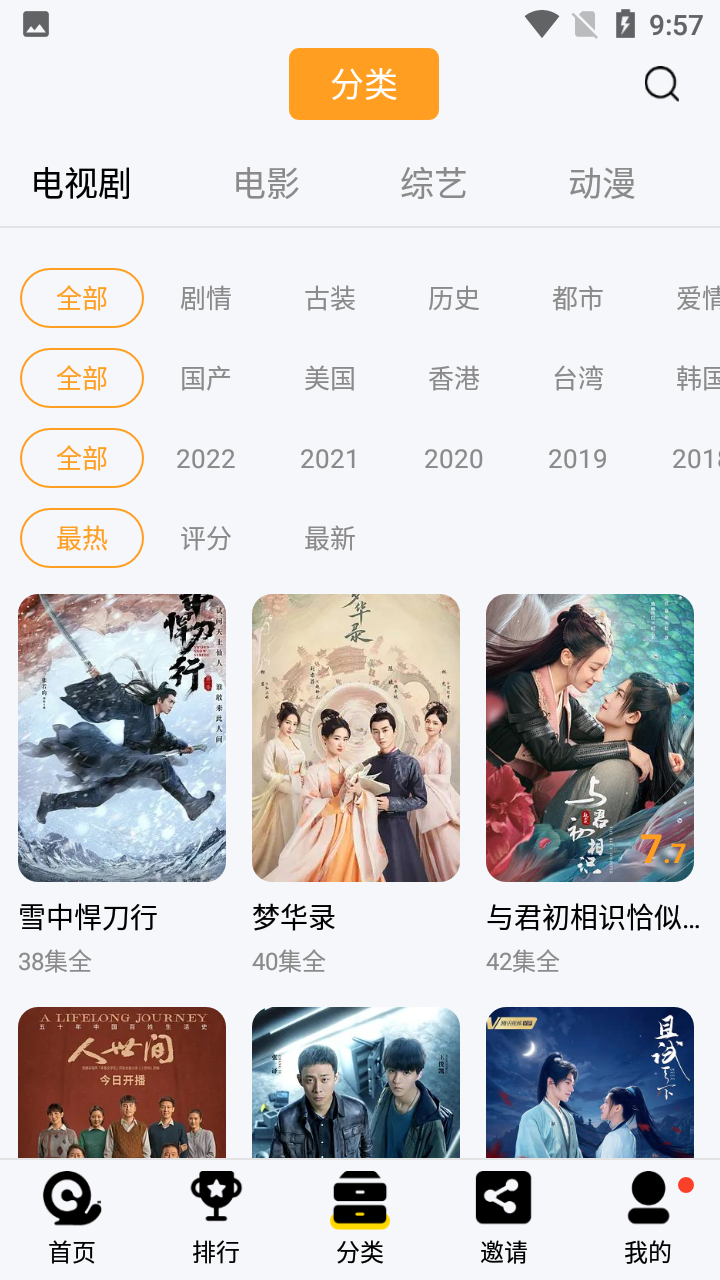Open the 邀请 invite tab
This screenshot has height=1280, width=720.
pyautogui.click(x=504, y=1218)
